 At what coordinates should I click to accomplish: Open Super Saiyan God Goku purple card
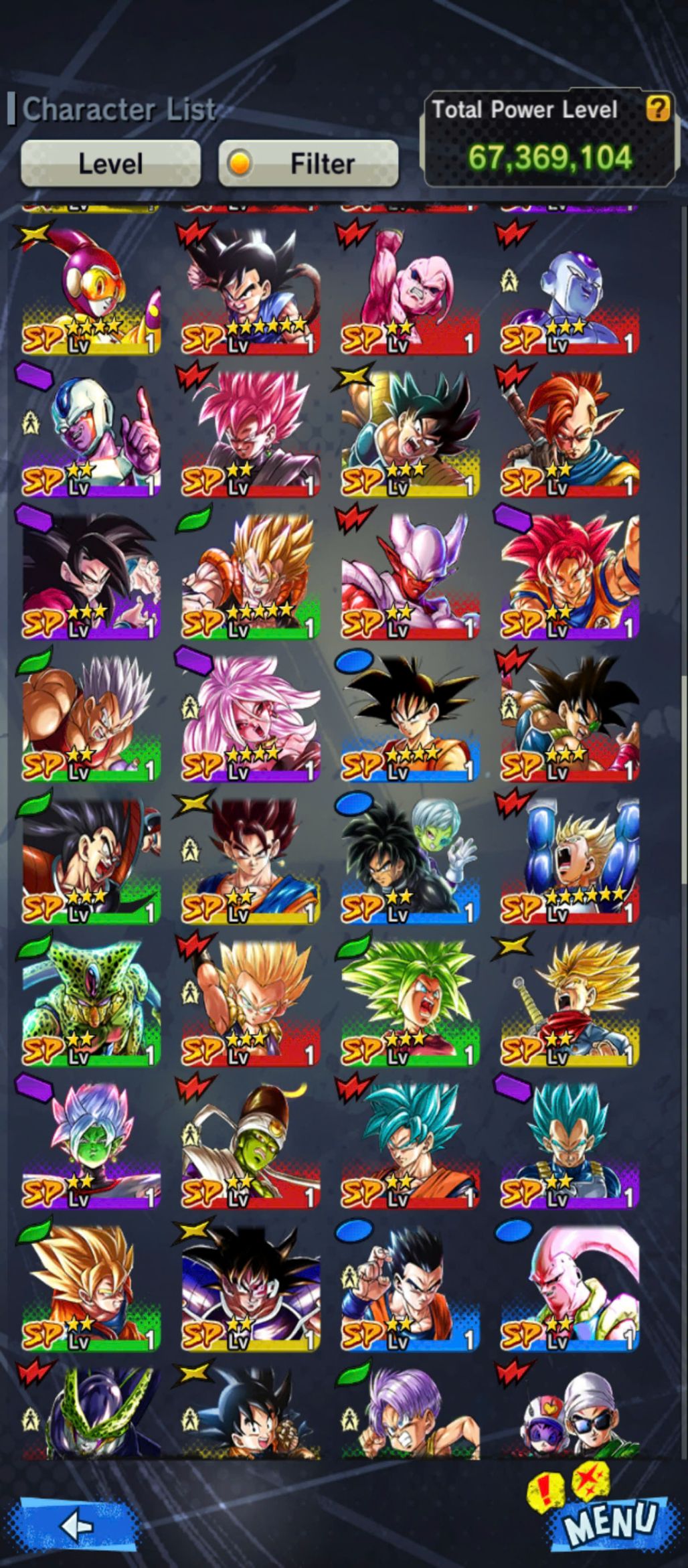[x=570, y=574]
